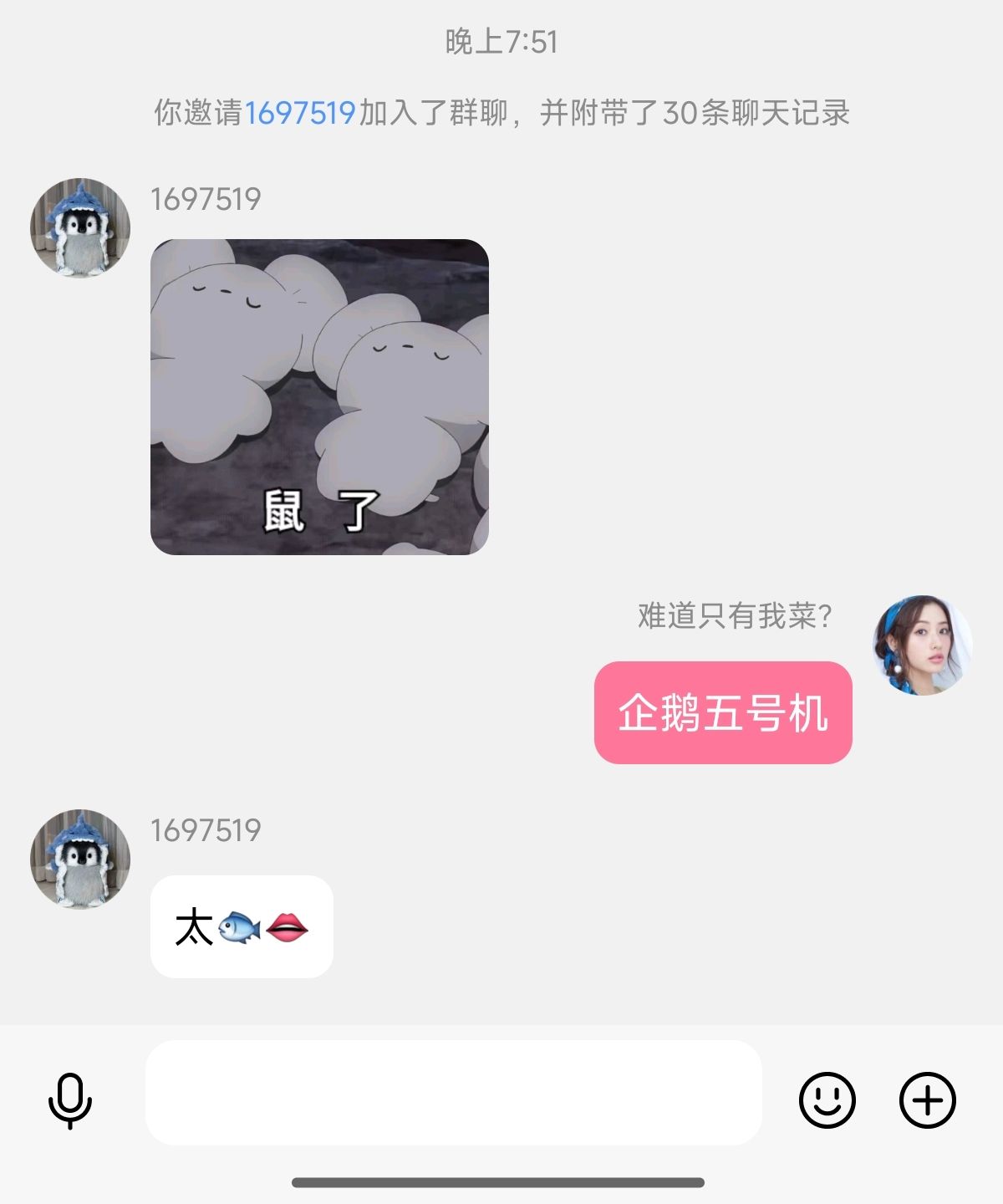Open the plus attachments menu
Image resolution: width=1003 pixels, height=1204 pixels.
pos(927,1099)
